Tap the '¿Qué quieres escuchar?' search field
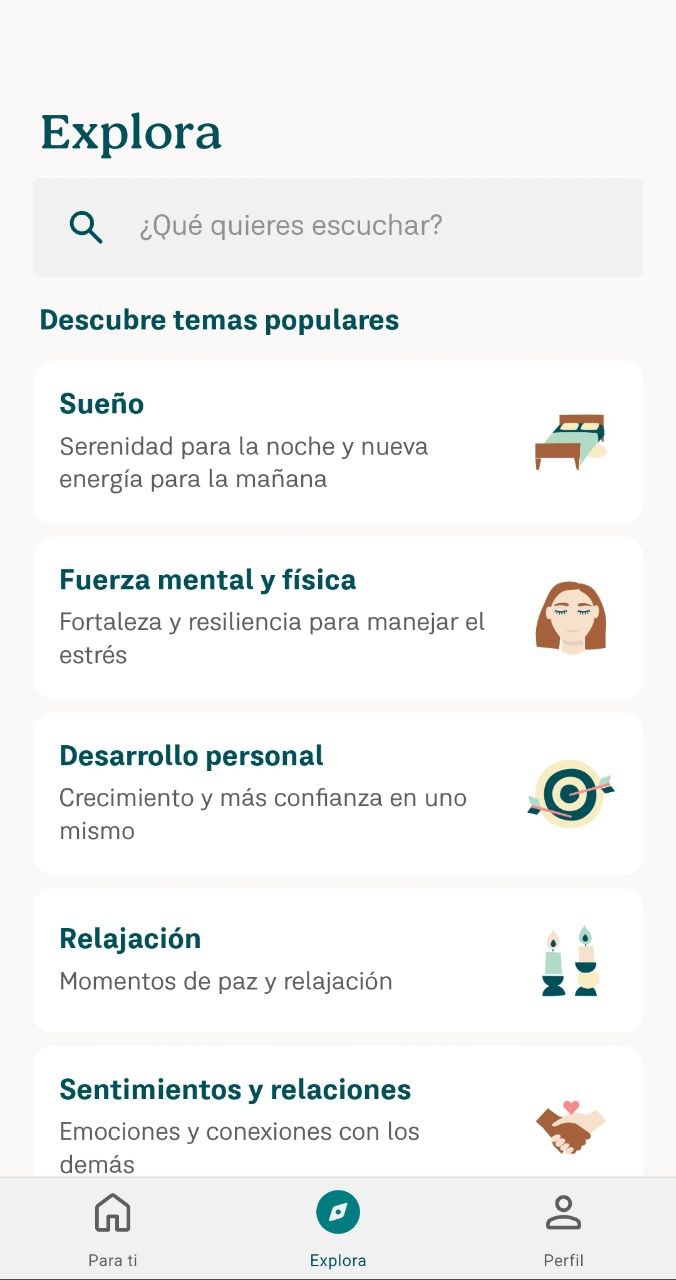Screen dimensions: 676x1280 338,227
